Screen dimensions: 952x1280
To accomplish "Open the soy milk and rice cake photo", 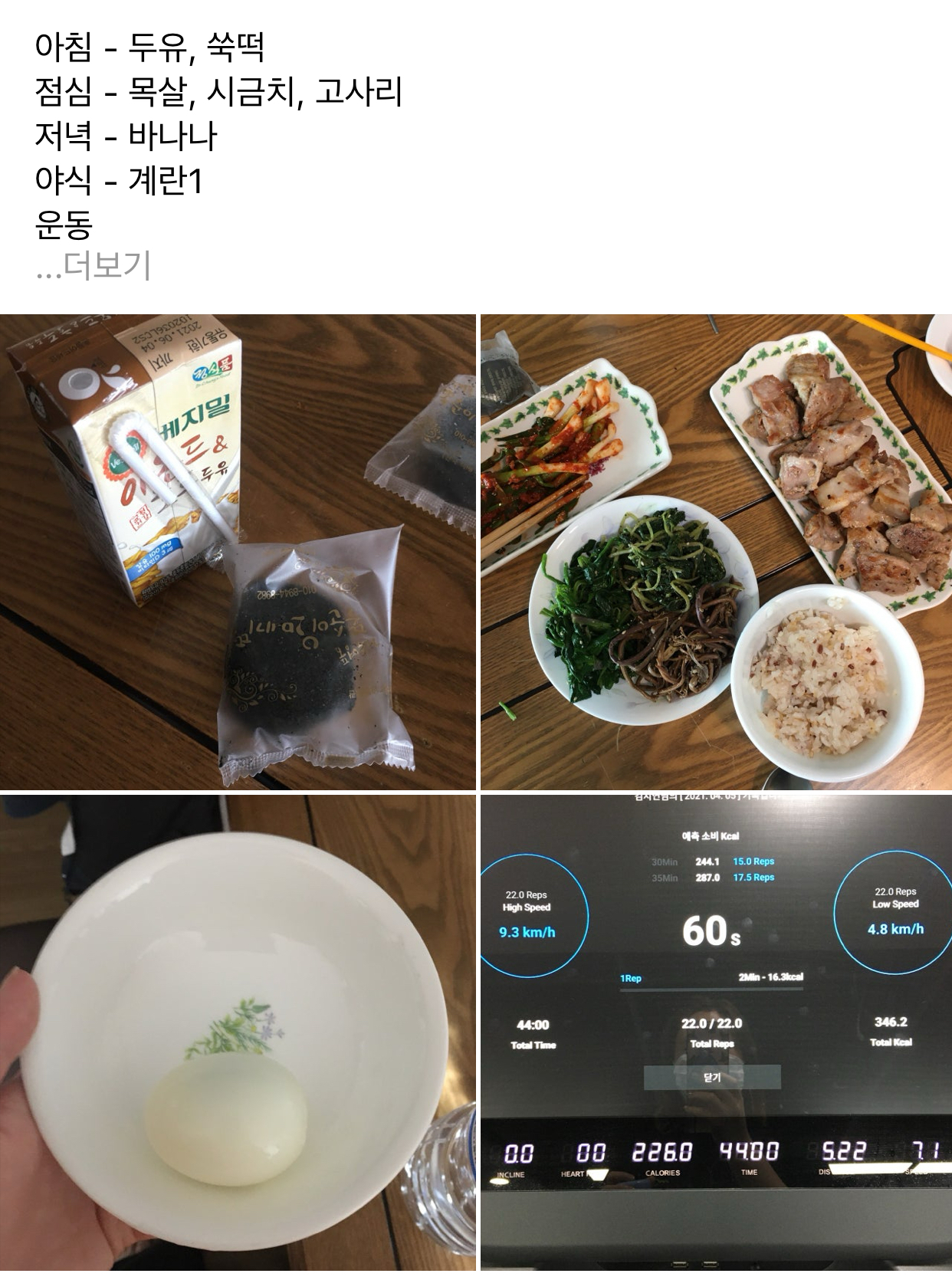I will point(237,551).
